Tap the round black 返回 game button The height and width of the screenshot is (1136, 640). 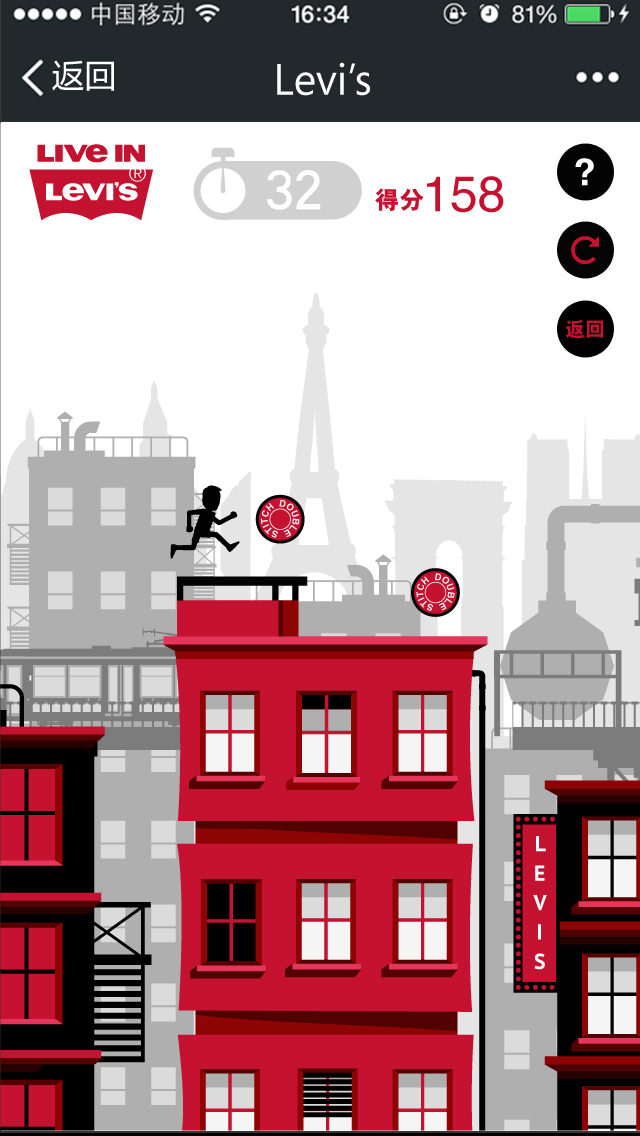point(585,329)
